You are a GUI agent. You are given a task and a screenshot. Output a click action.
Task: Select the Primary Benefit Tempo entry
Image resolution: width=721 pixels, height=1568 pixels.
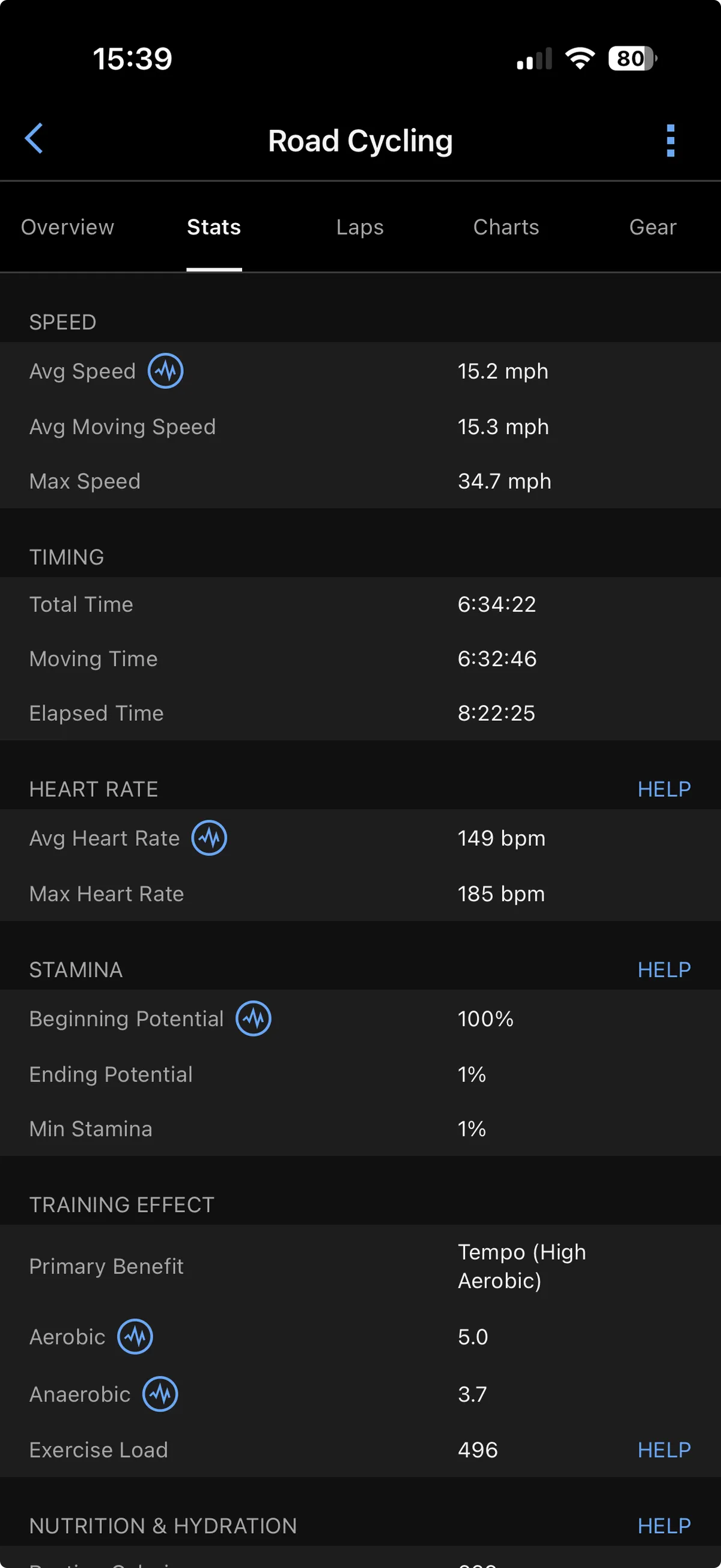[x=522, y=1266]
